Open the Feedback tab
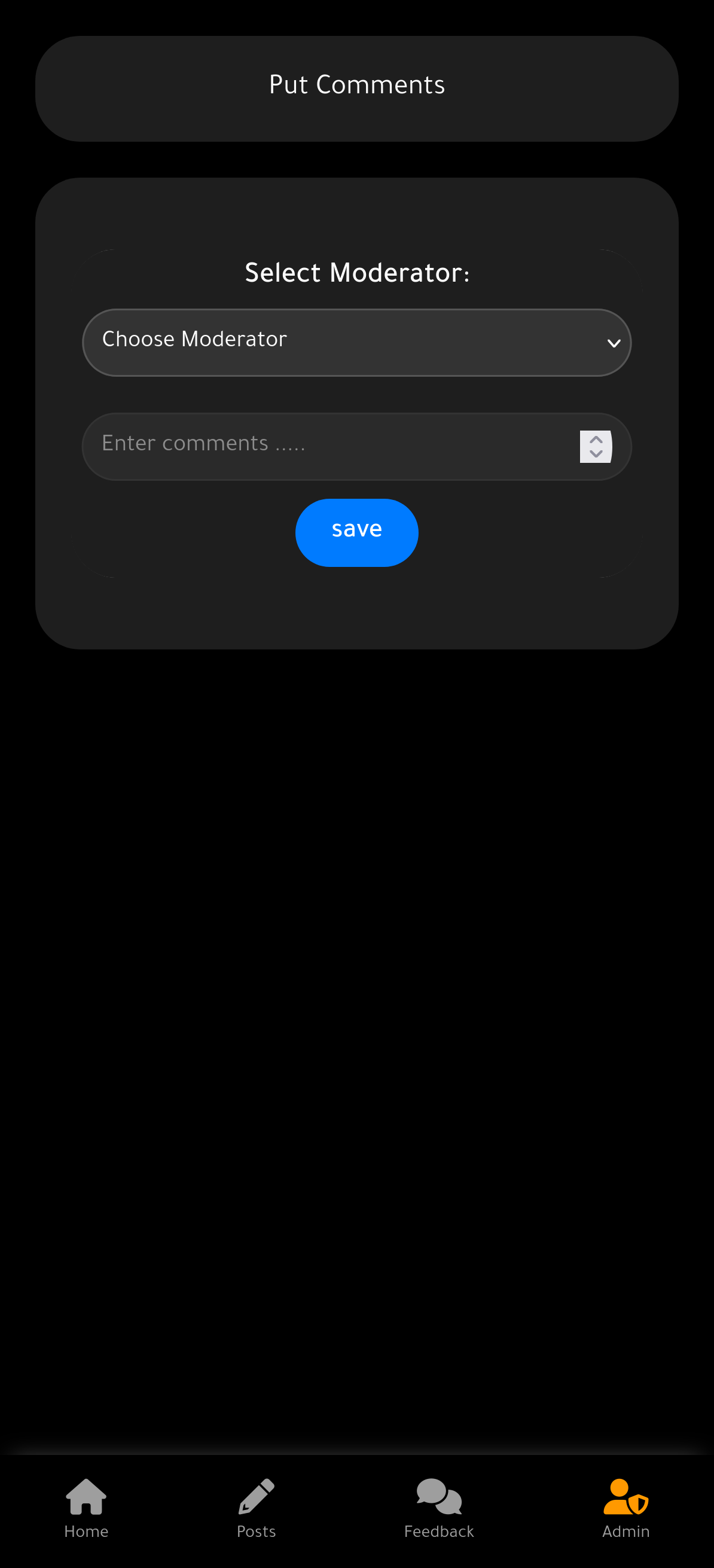This screenshot has width=714, height=1568. point(439,1508)
